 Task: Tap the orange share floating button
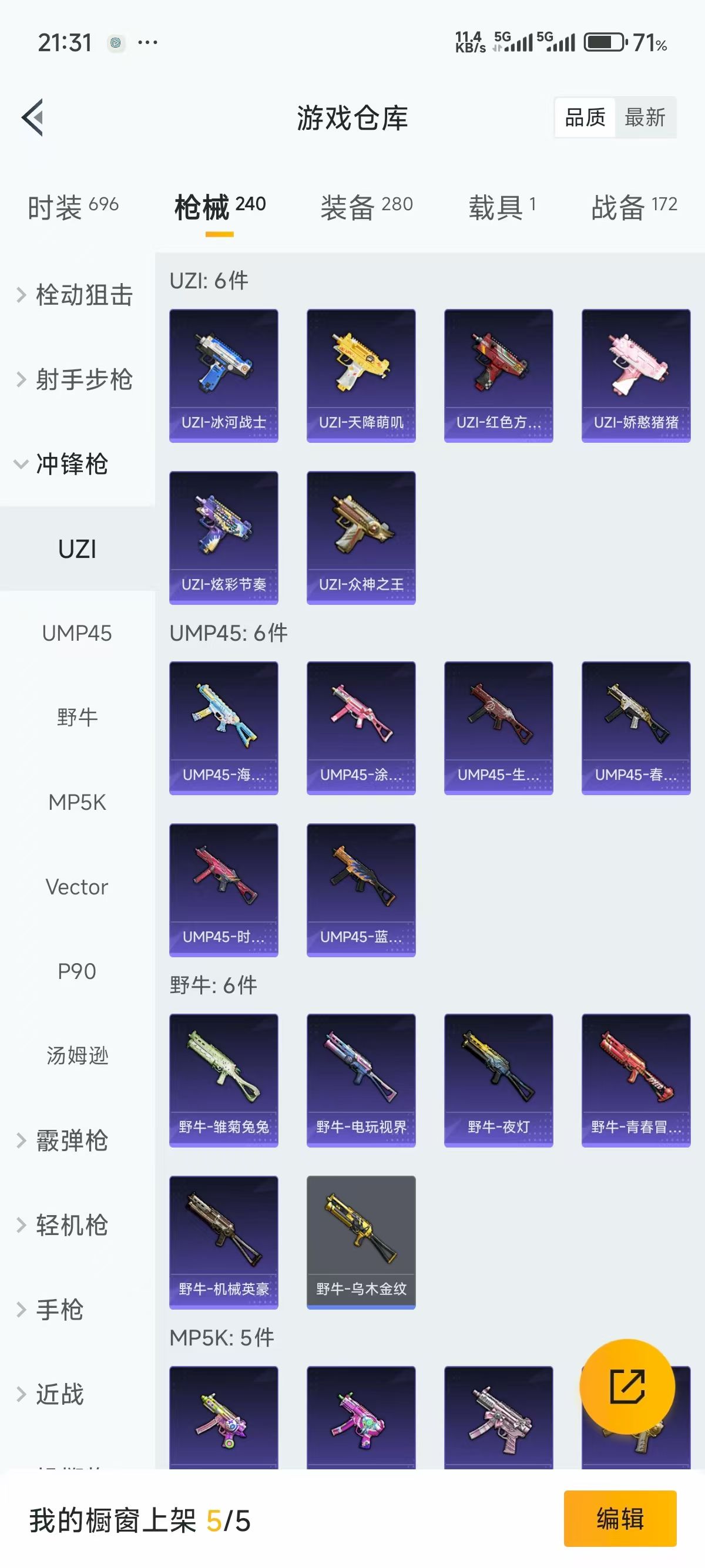pyautogui.click(x=627, y=1387)
